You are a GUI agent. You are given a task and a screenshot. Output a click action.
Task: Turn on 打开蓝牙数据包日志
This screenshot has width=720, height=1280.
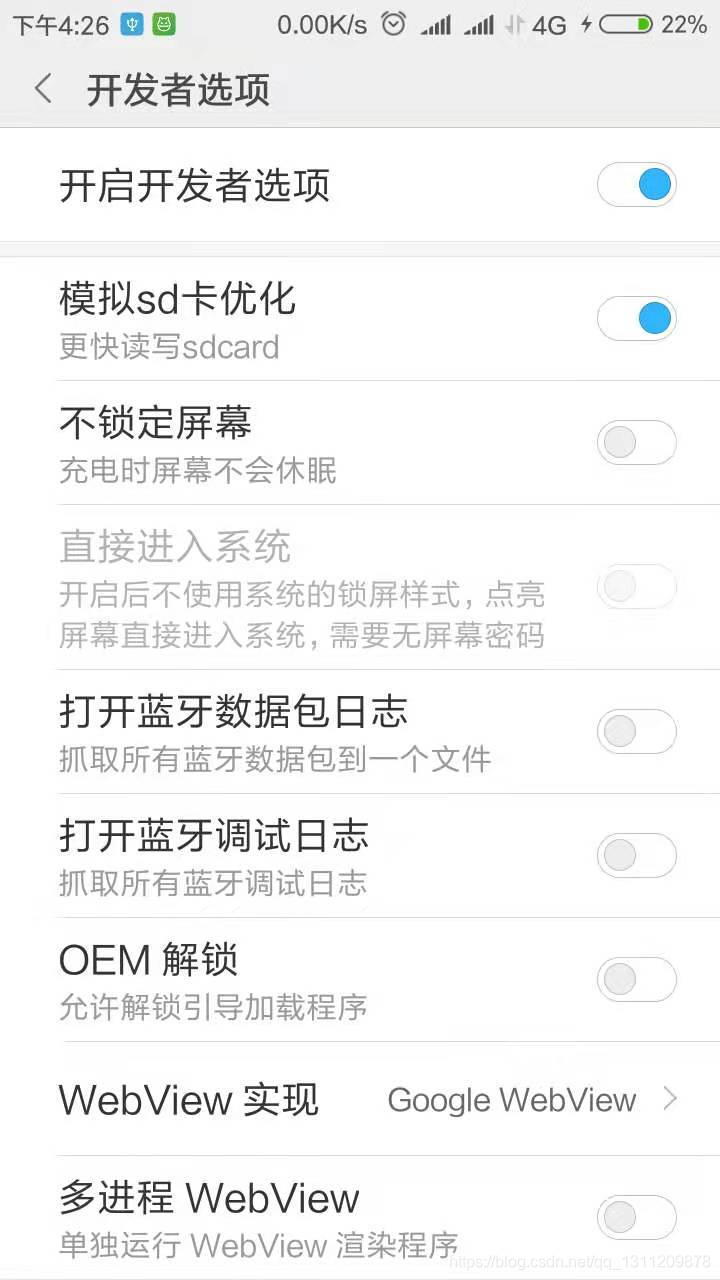pos(637,731)
